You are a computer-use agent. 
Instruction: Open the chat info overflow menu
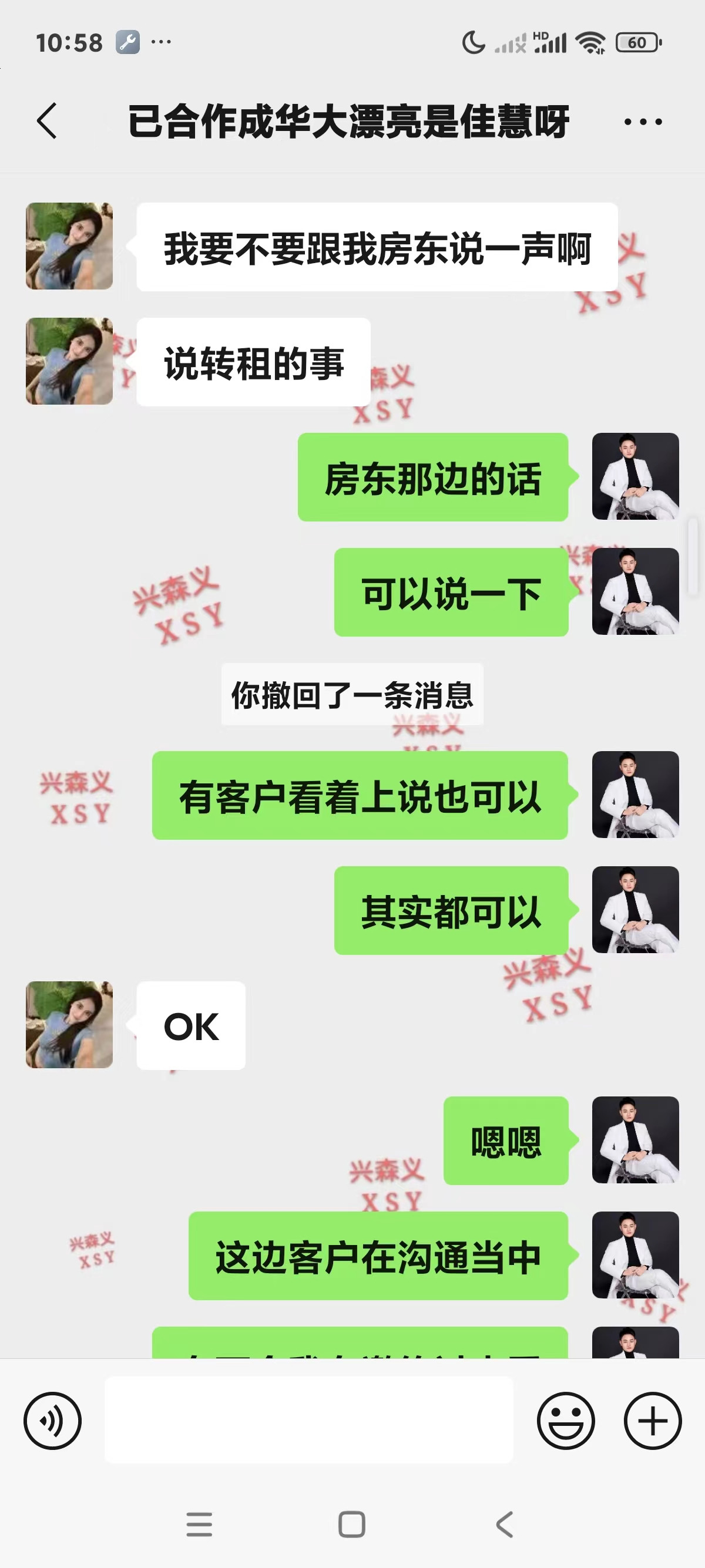(643, 122)
